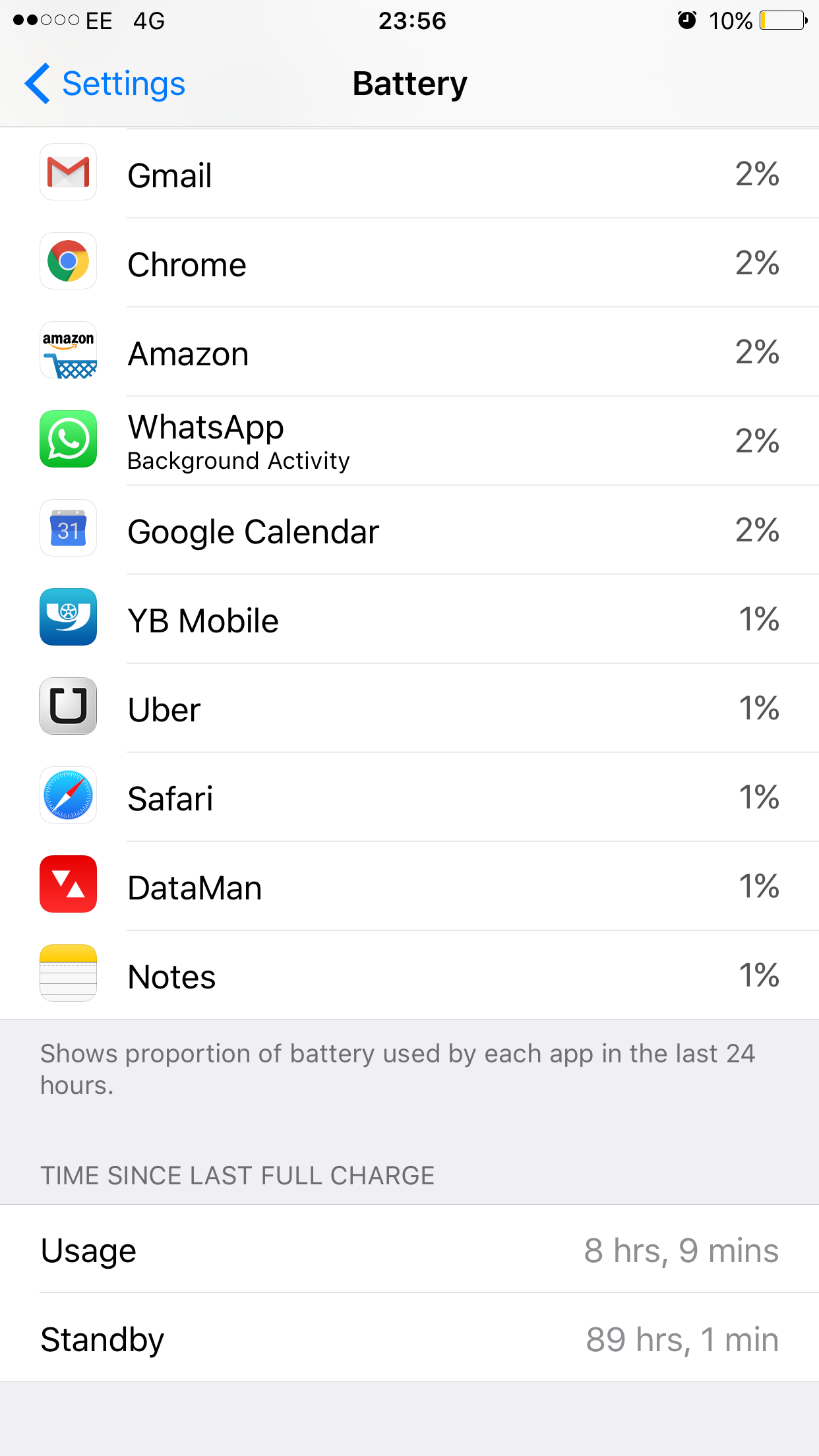Tap the Amazon battery usage row
The image size is (819, 1456).
[x=409, y=353]
